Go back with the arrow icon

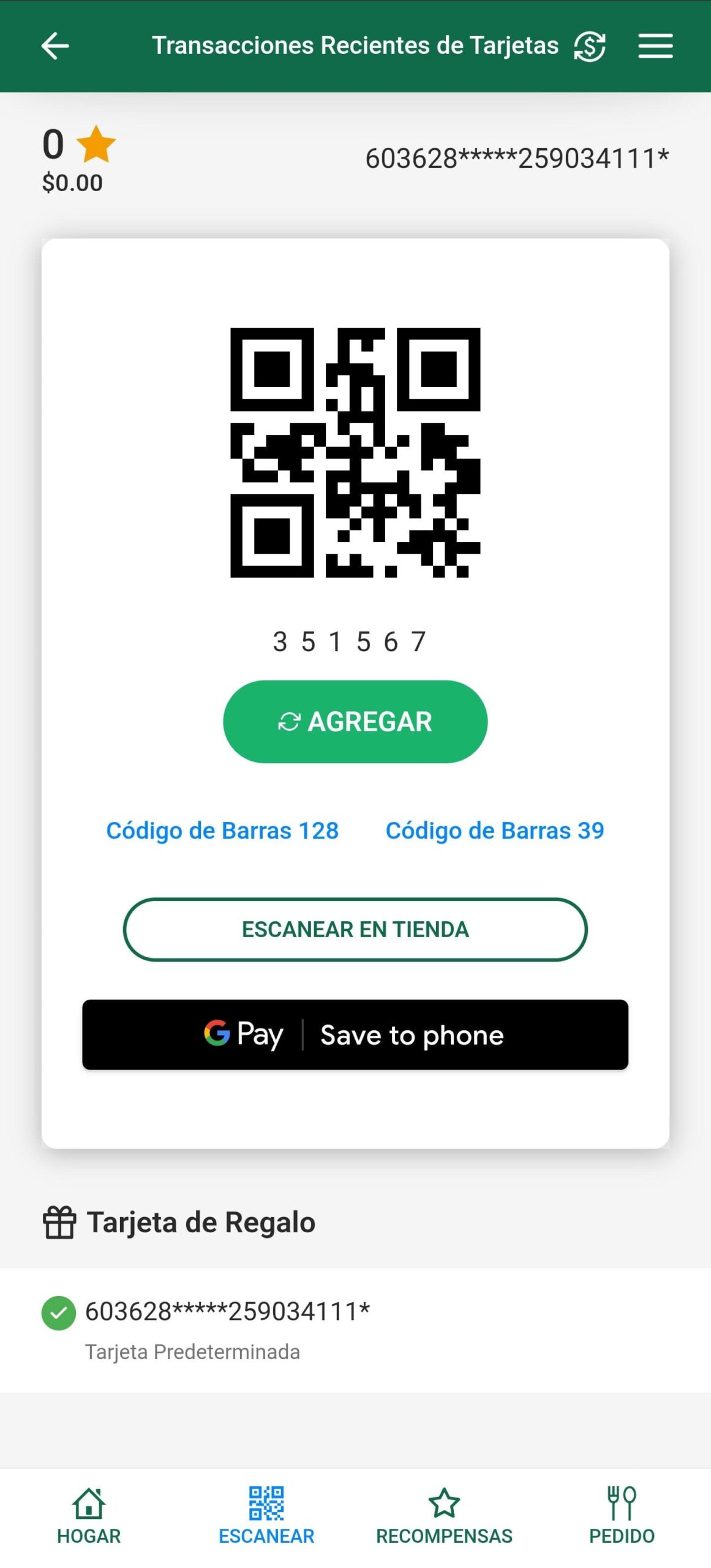tap(55, 46)
